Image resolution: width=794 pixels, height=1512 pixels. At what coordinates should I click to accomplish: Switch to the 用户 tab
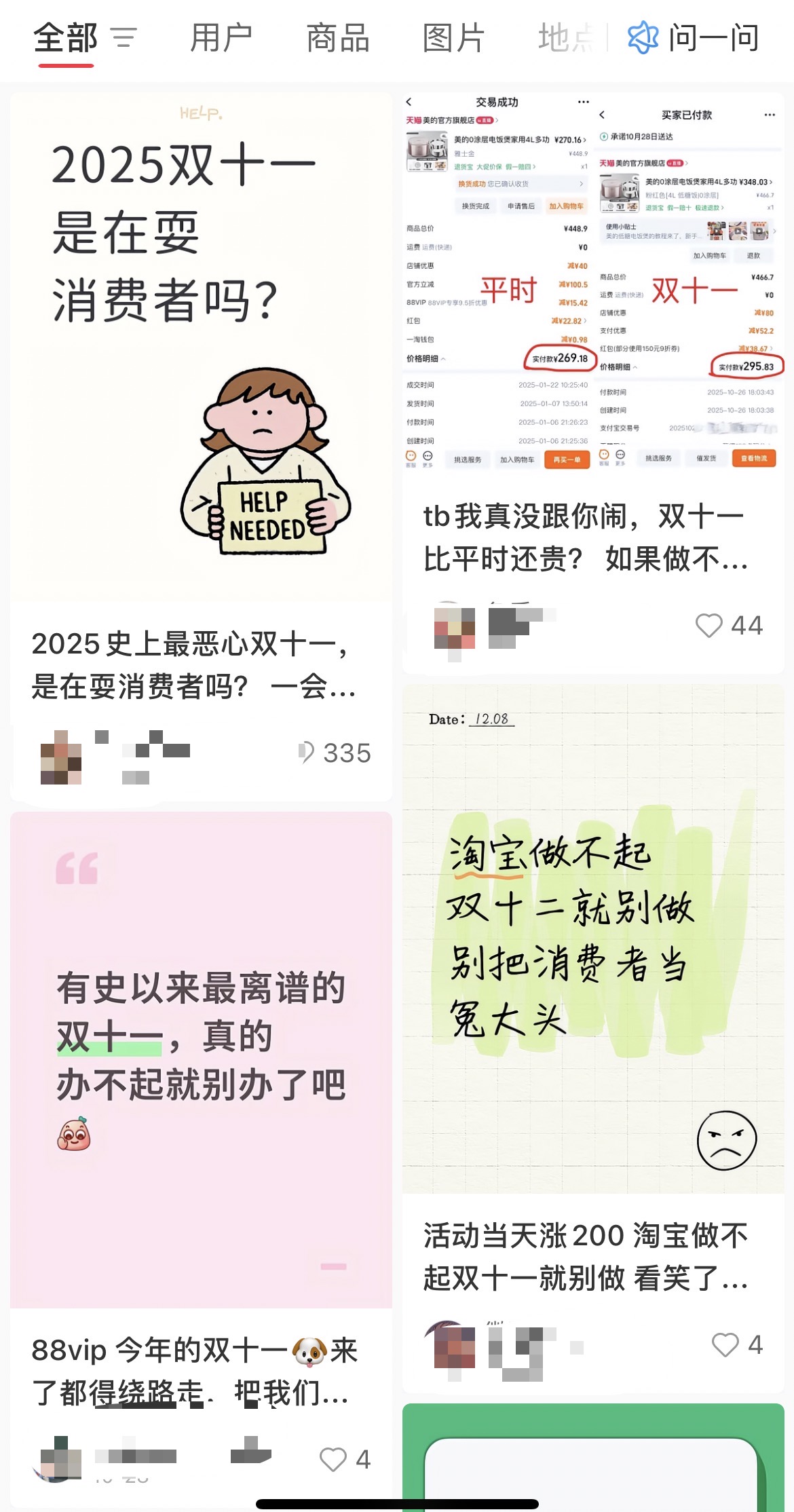pos(221,38)
